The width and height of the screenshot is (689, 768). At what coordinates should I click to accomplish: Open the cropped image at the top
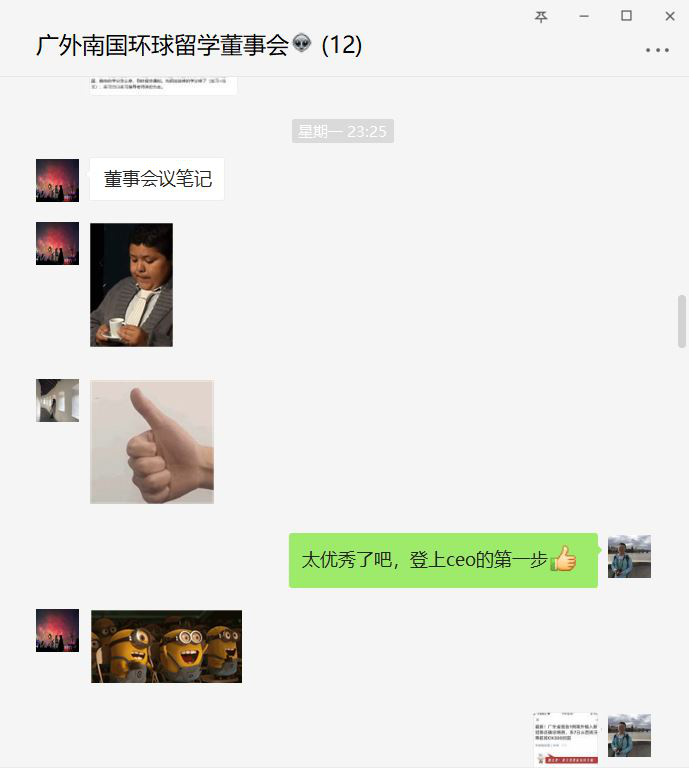(x=162, y=85)
